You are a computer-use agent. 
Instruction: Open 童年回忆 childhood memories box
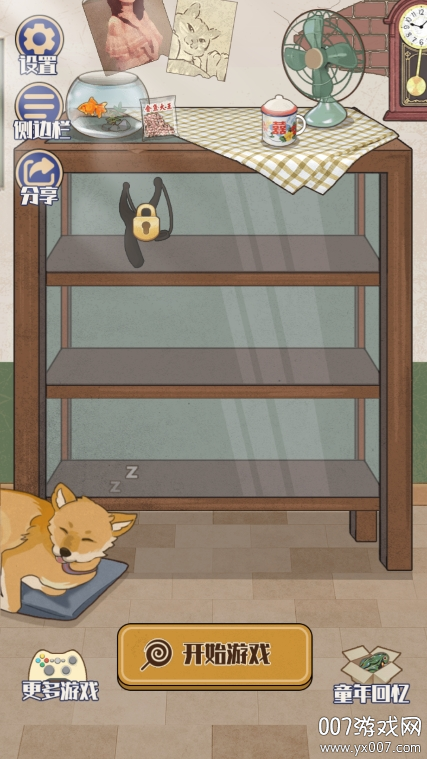pos(371,675)
